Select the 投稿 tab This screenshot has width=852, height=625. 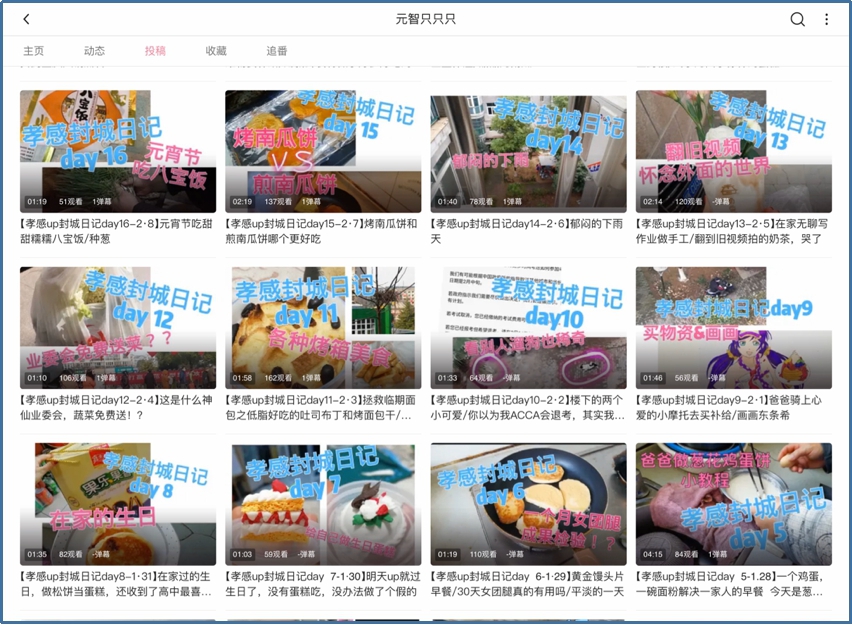click(155, 51)
